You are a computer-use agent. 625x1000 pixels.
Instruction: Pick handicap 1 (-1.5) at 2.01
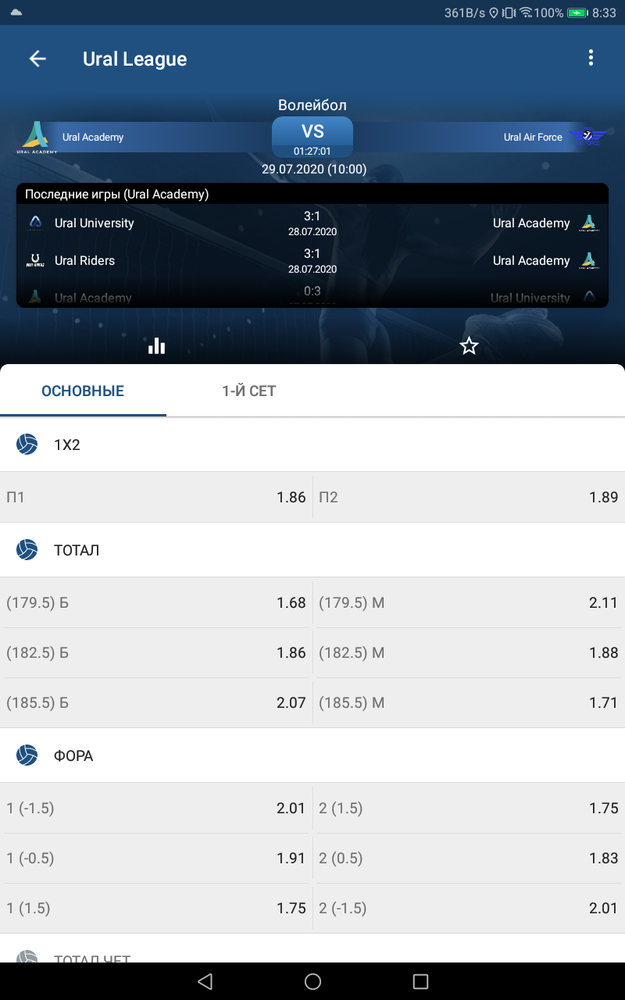(x=156, y=808)
